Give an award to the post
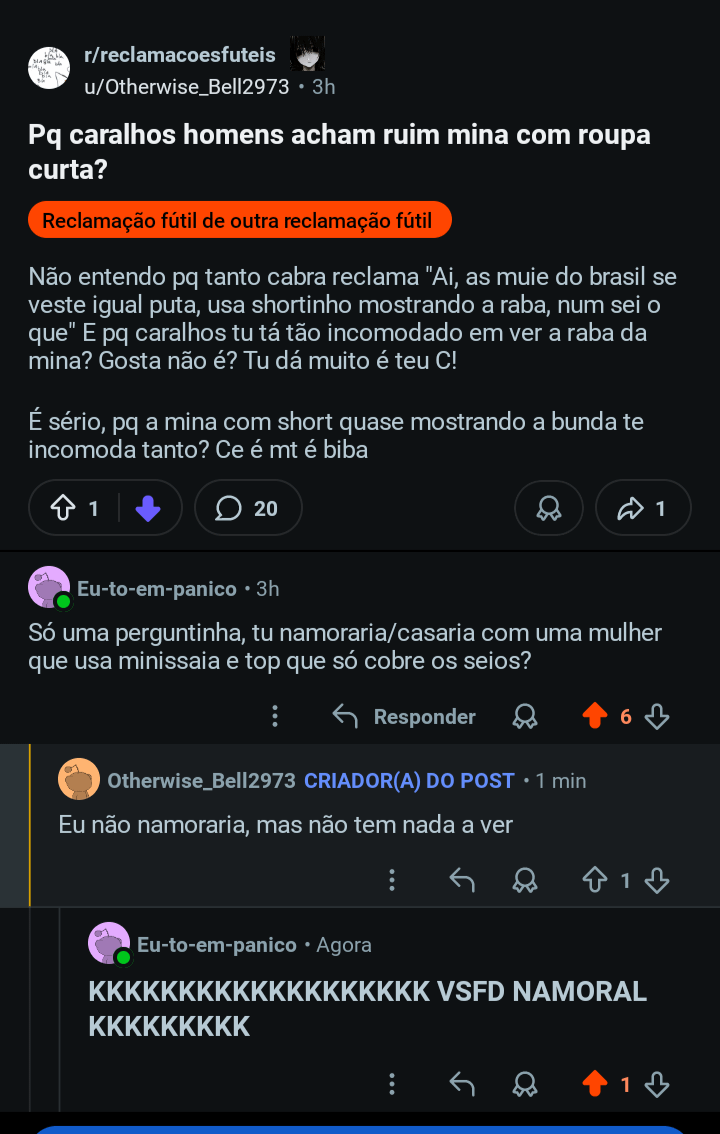Screen dimensions: 720x1134 pos(548,509)
